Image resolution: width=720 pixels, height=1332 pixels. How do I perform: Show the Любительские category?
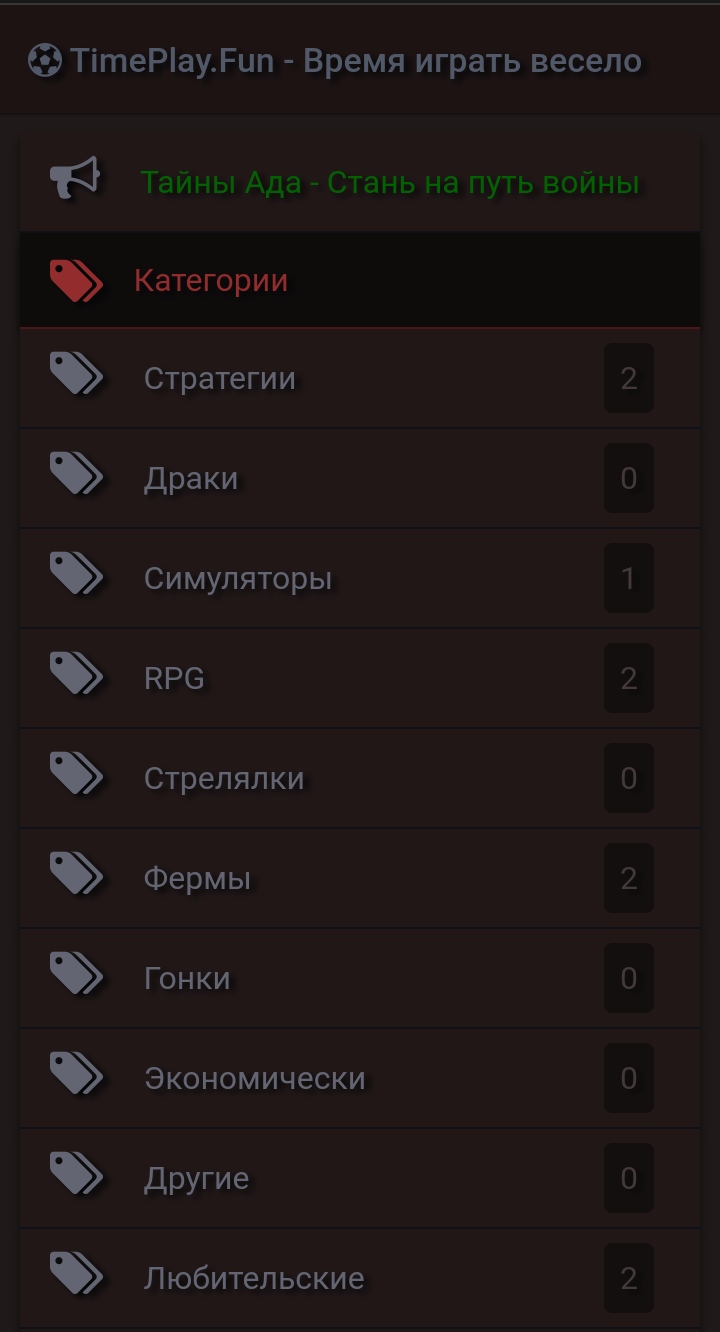(254, 1279)
